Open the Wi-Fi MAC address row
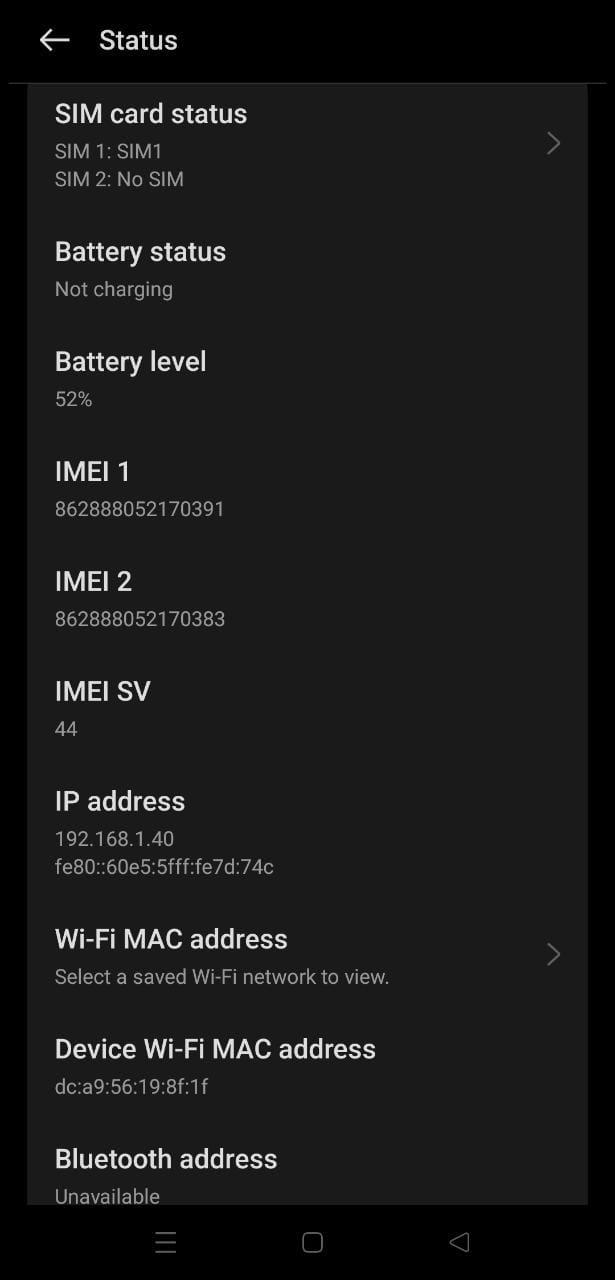 click(x=300, y=955)
